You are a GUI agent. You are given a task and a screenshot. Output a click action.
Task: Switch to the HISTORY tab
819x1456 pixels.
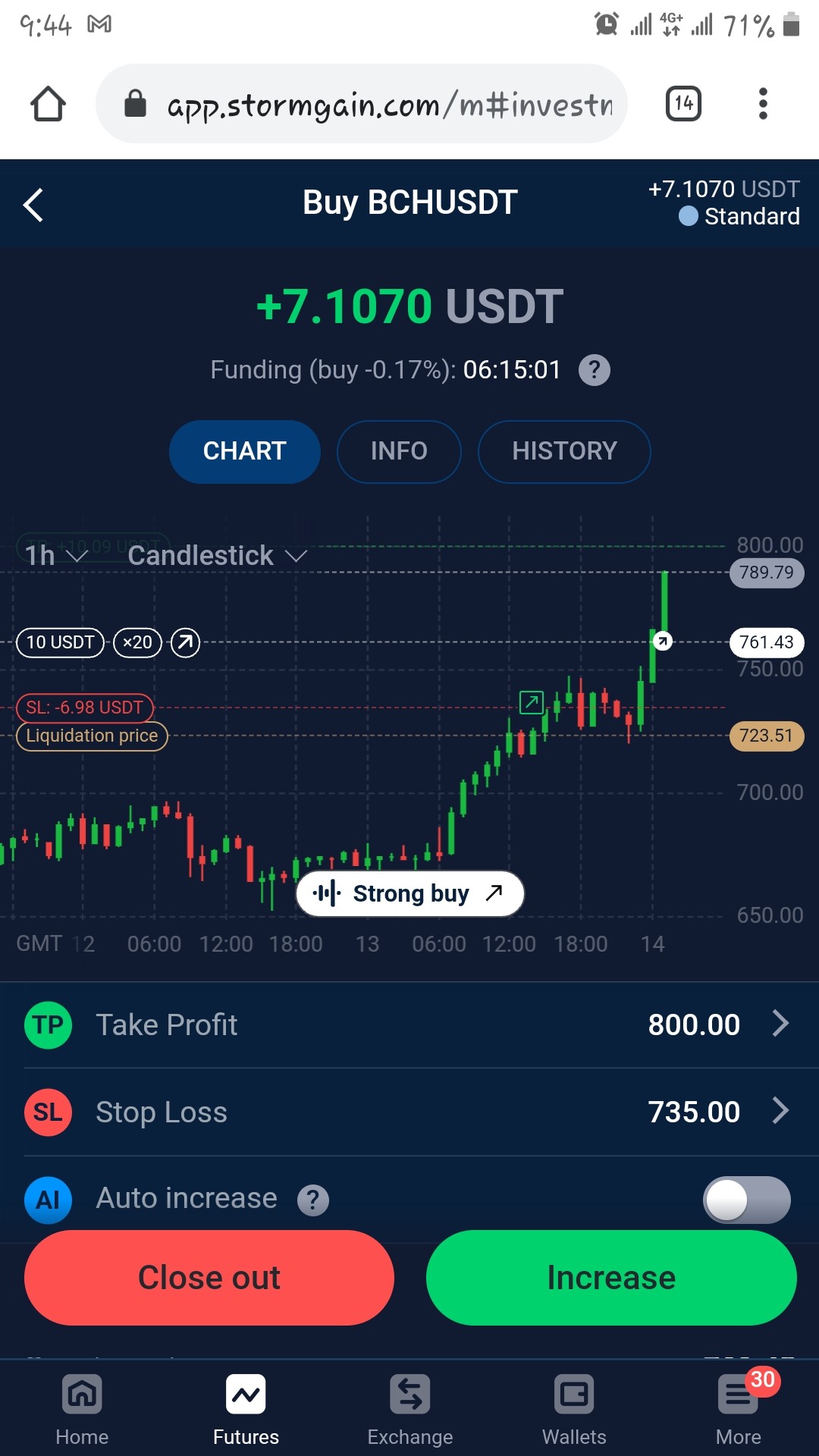(564, 451)
